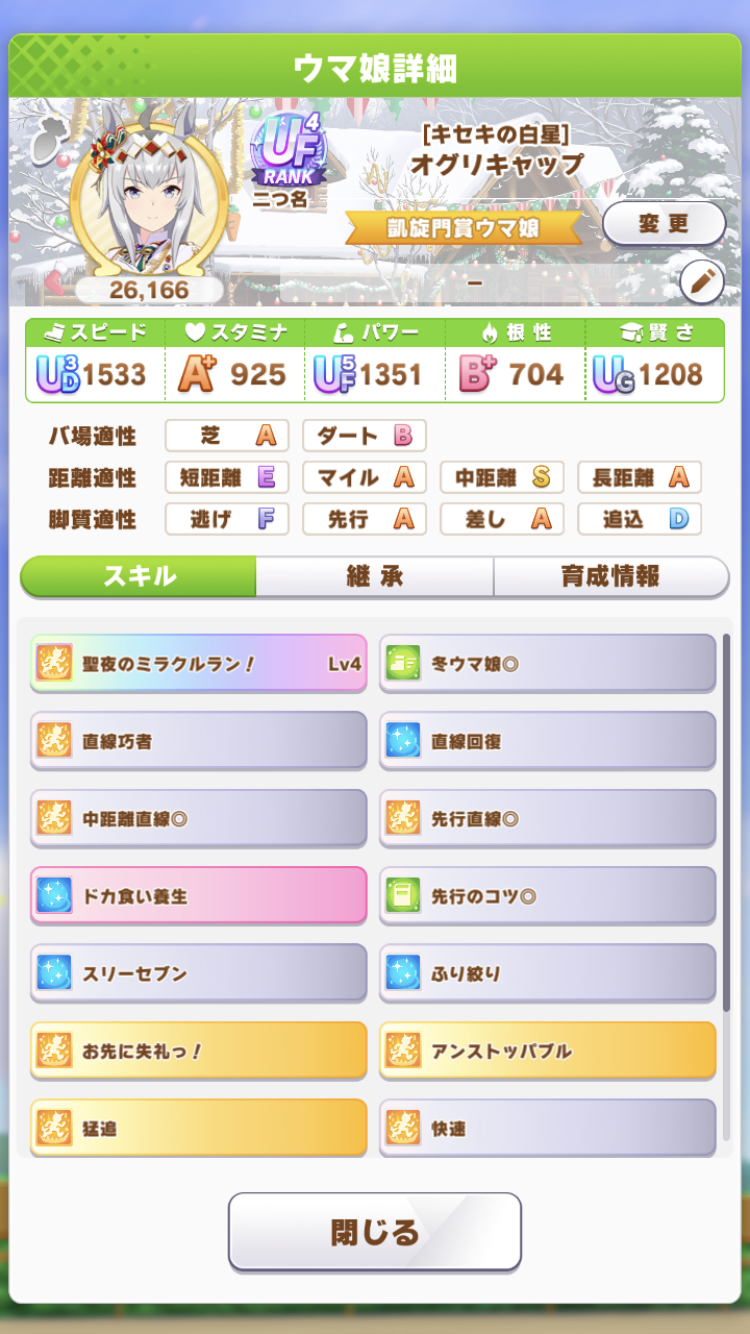Inspect the 中距離直線◎ skill
750x1334 pixels.
199,819
